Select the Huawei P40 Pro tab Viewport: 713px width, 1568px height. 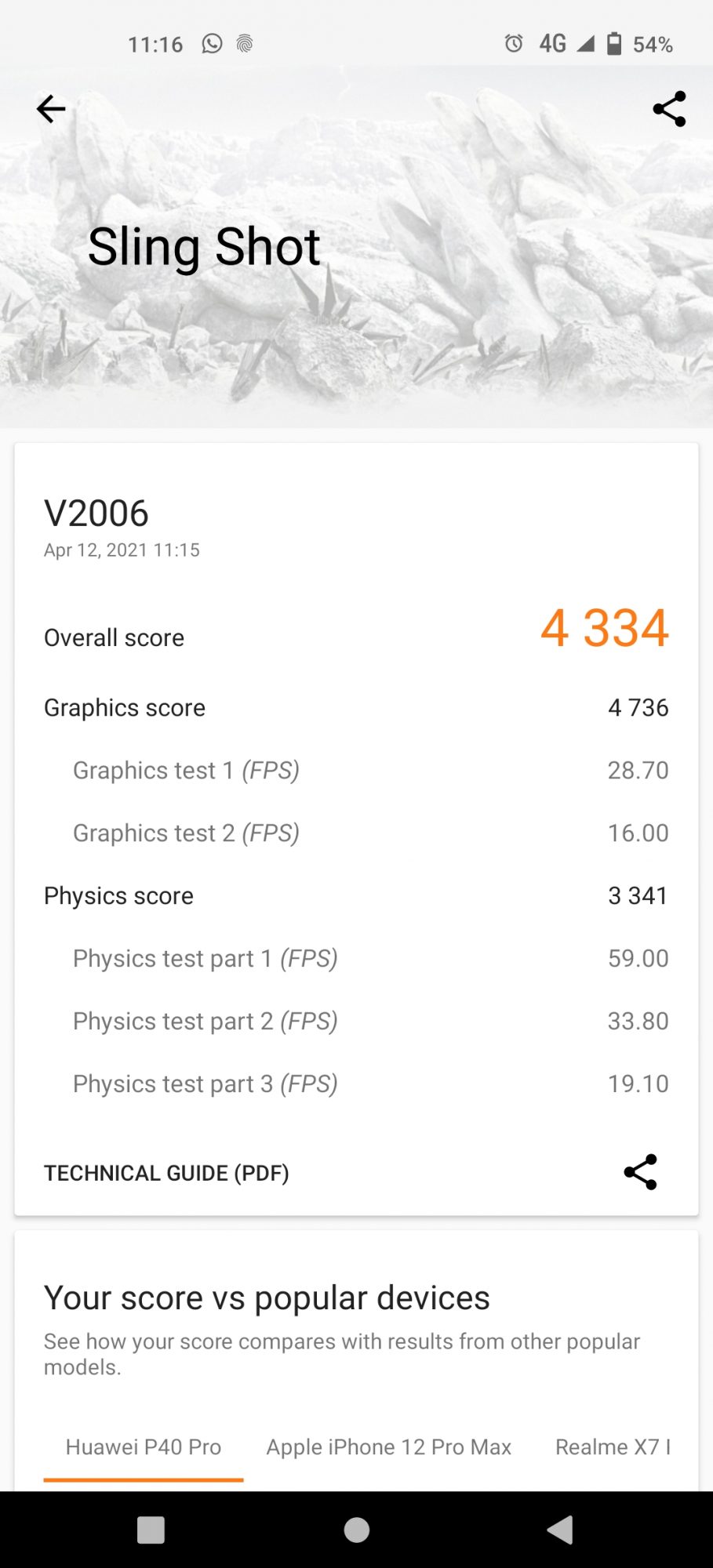click(144, 1447)
